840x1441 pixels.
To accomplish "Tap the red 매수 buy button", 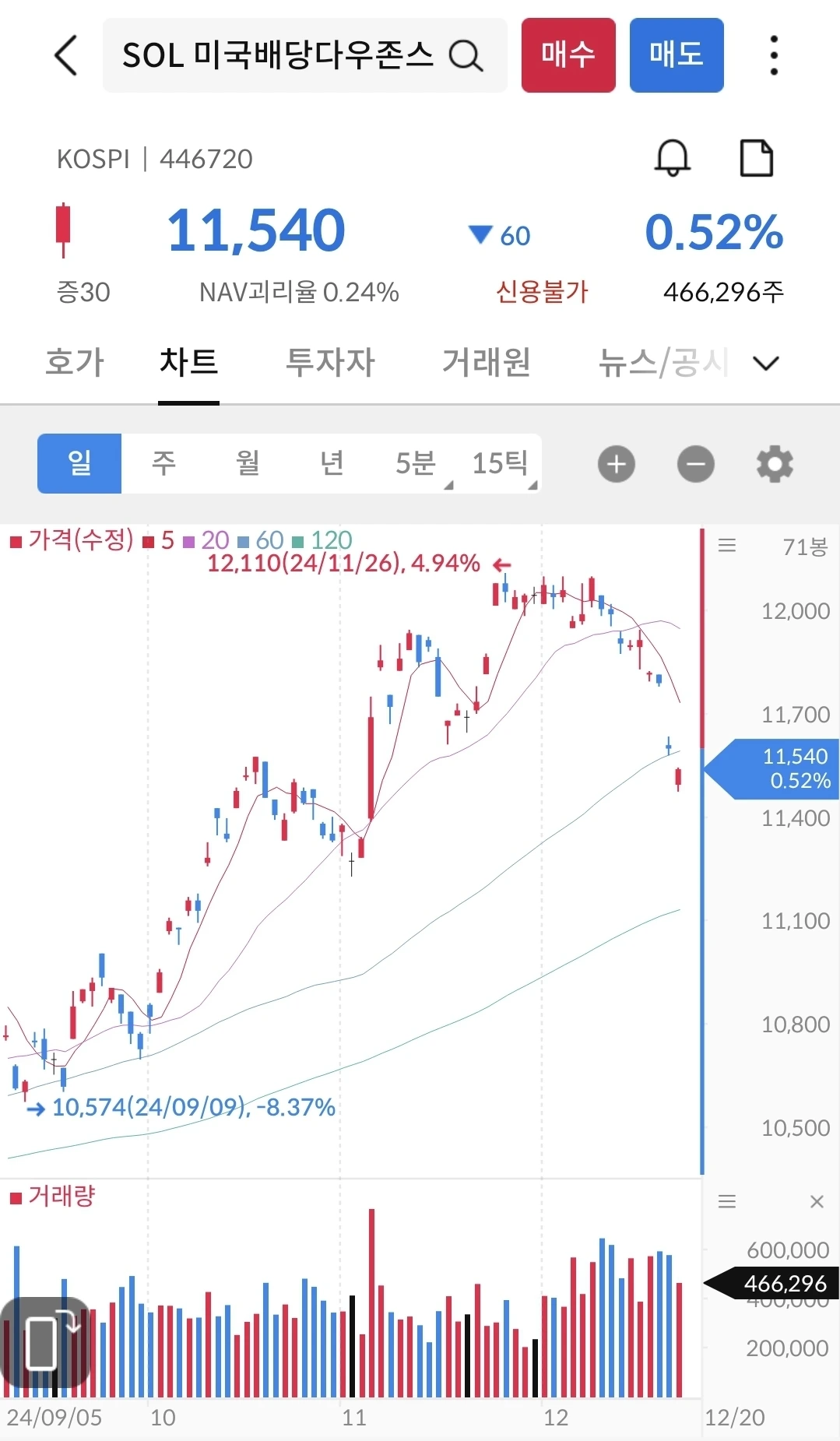I will [x=568, y=55].
